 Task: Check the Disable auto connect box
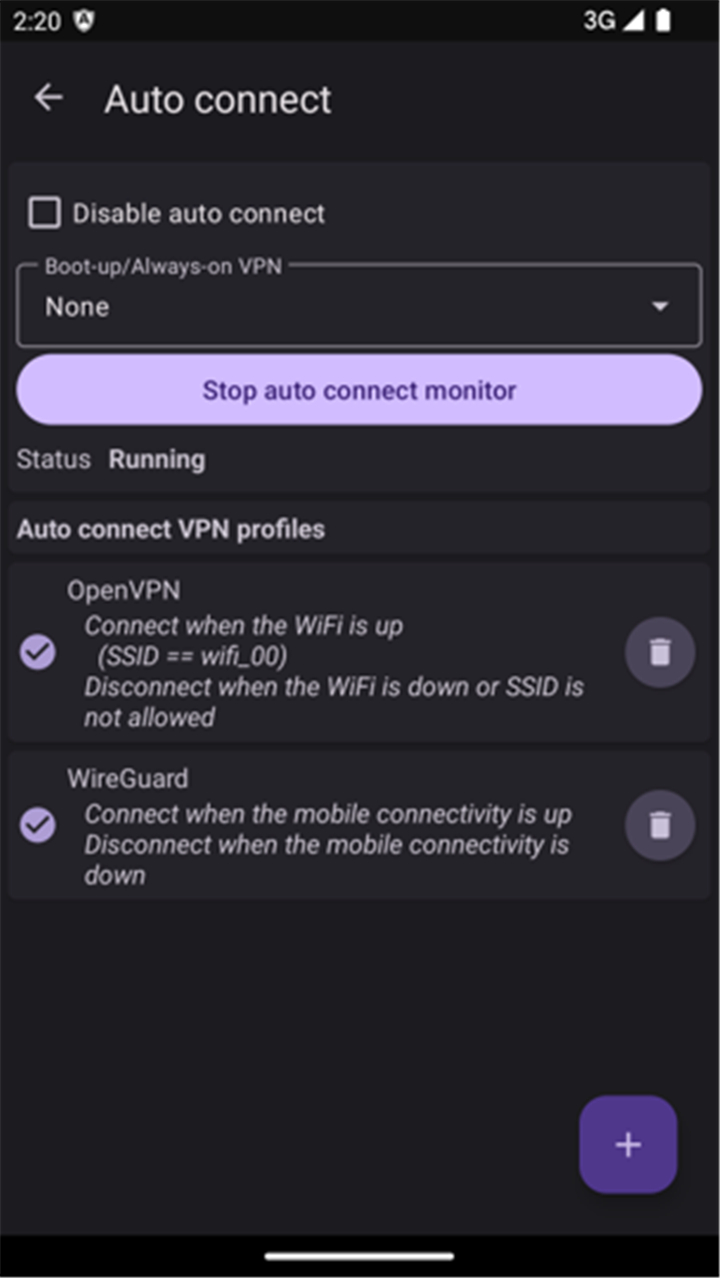[44, 213]
